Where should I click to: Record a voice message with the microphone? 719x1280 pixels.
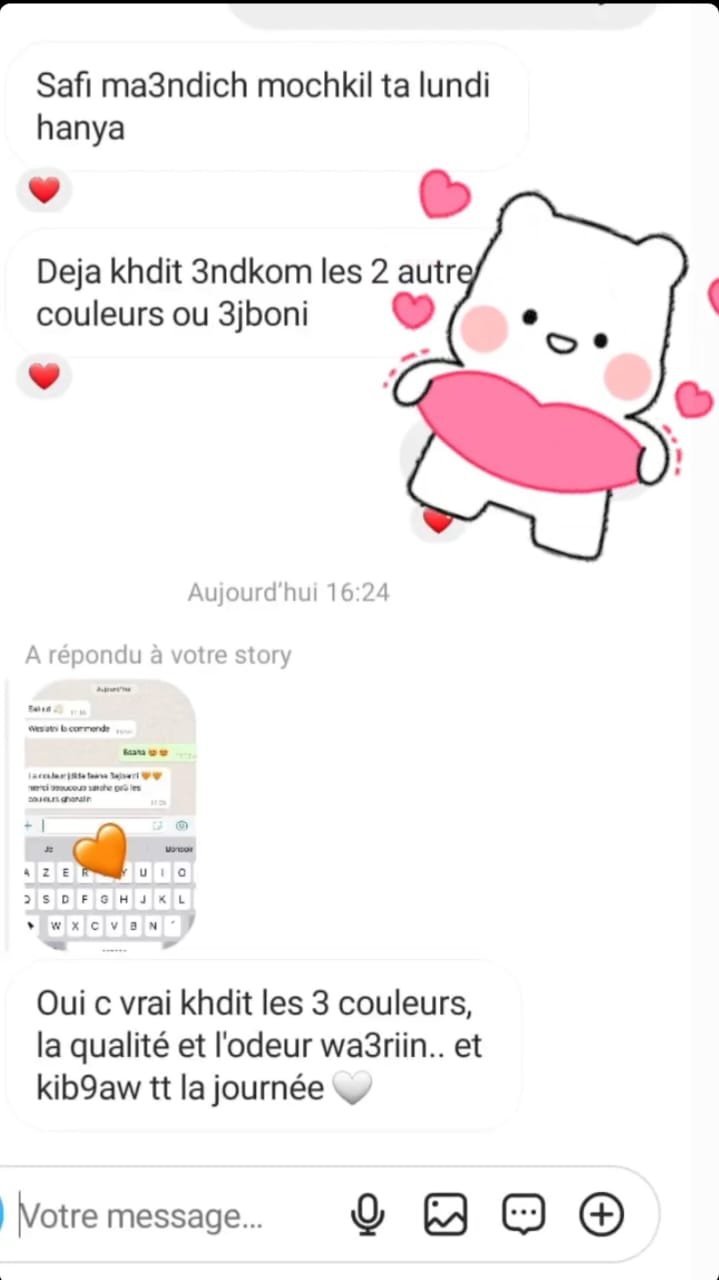pyautogui.click(x=367, y=1215)
